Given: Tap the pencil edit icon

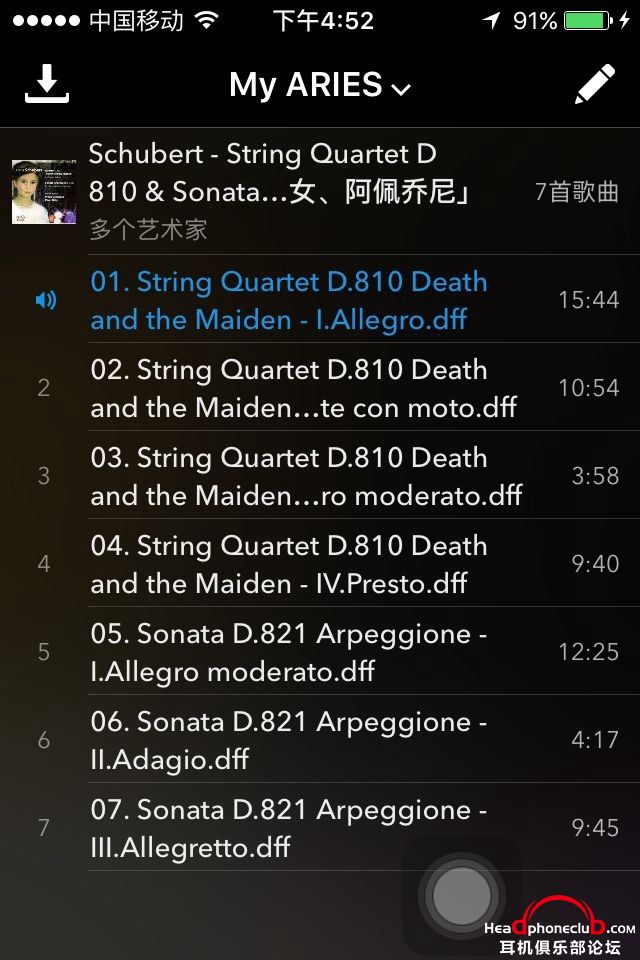Looking at the screenshot, I should (x=595, y=85).
